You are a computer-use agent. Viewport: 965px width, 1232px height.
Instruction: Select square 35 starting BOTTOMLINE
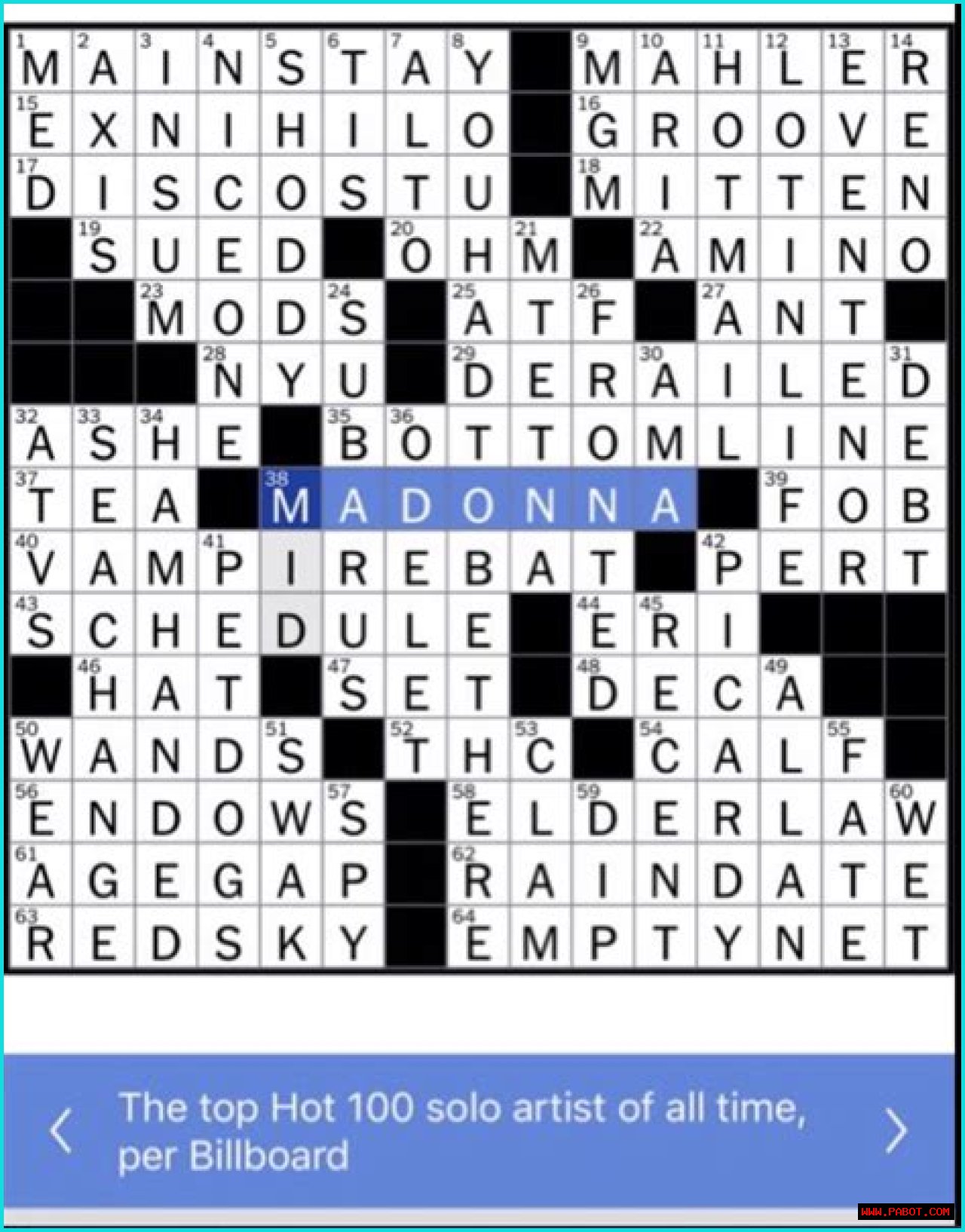pyautogui.click(x=353, y=440)
